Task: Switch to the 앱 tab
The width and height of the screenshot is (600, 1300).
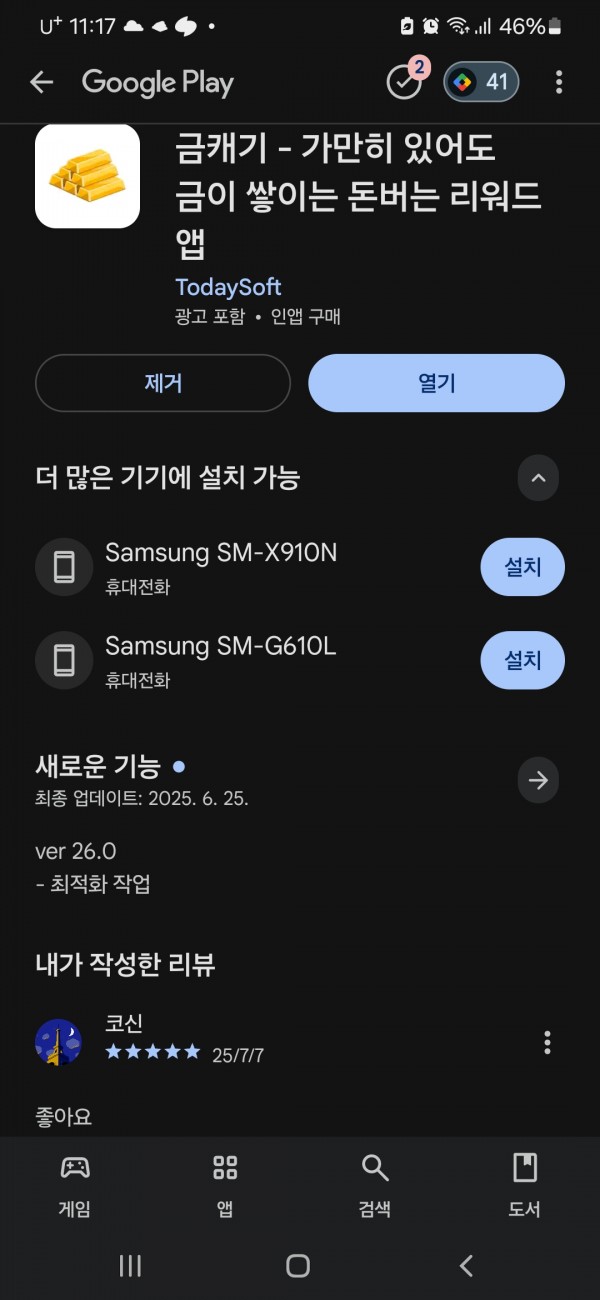Action: 225,1185
